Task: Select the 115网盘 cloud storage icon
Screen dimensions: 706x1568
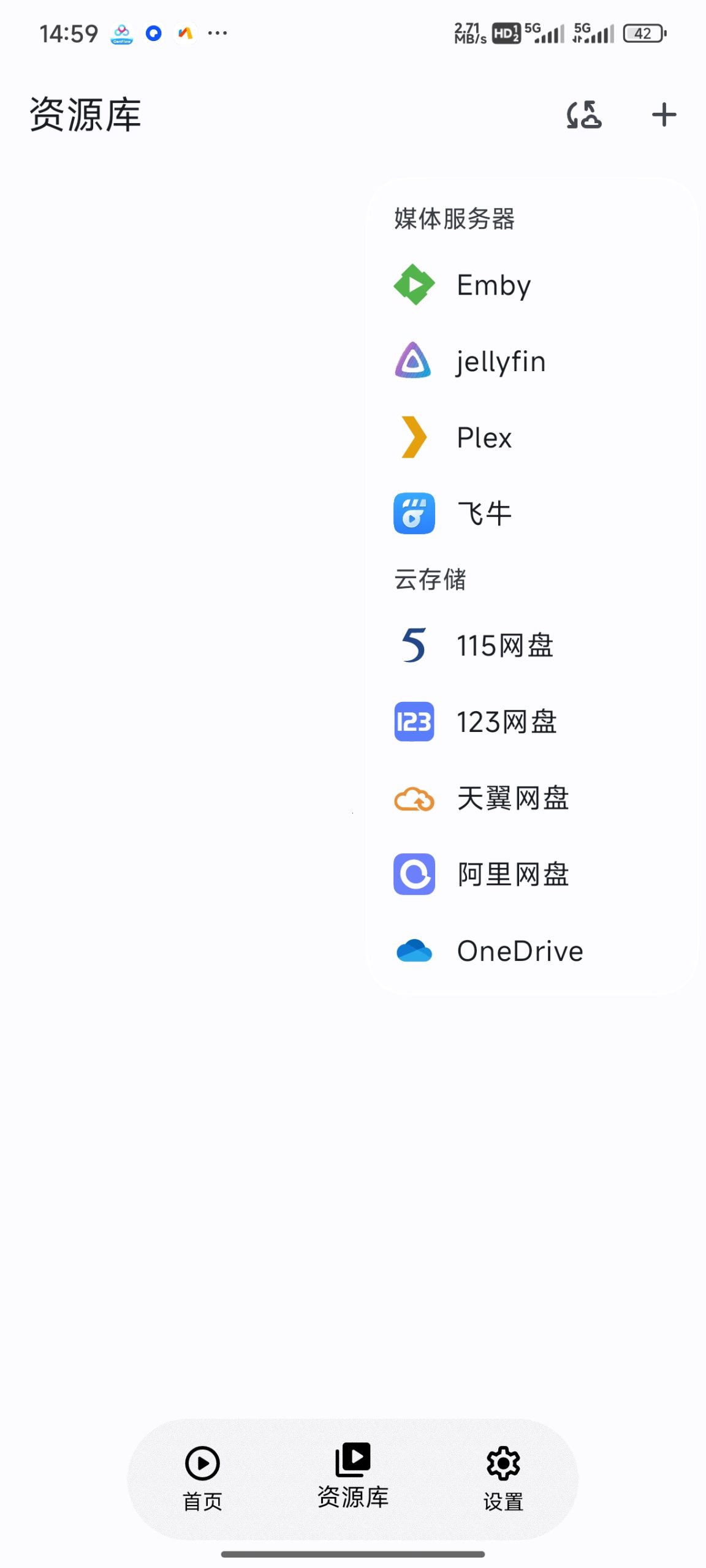Action: point(414,645)
